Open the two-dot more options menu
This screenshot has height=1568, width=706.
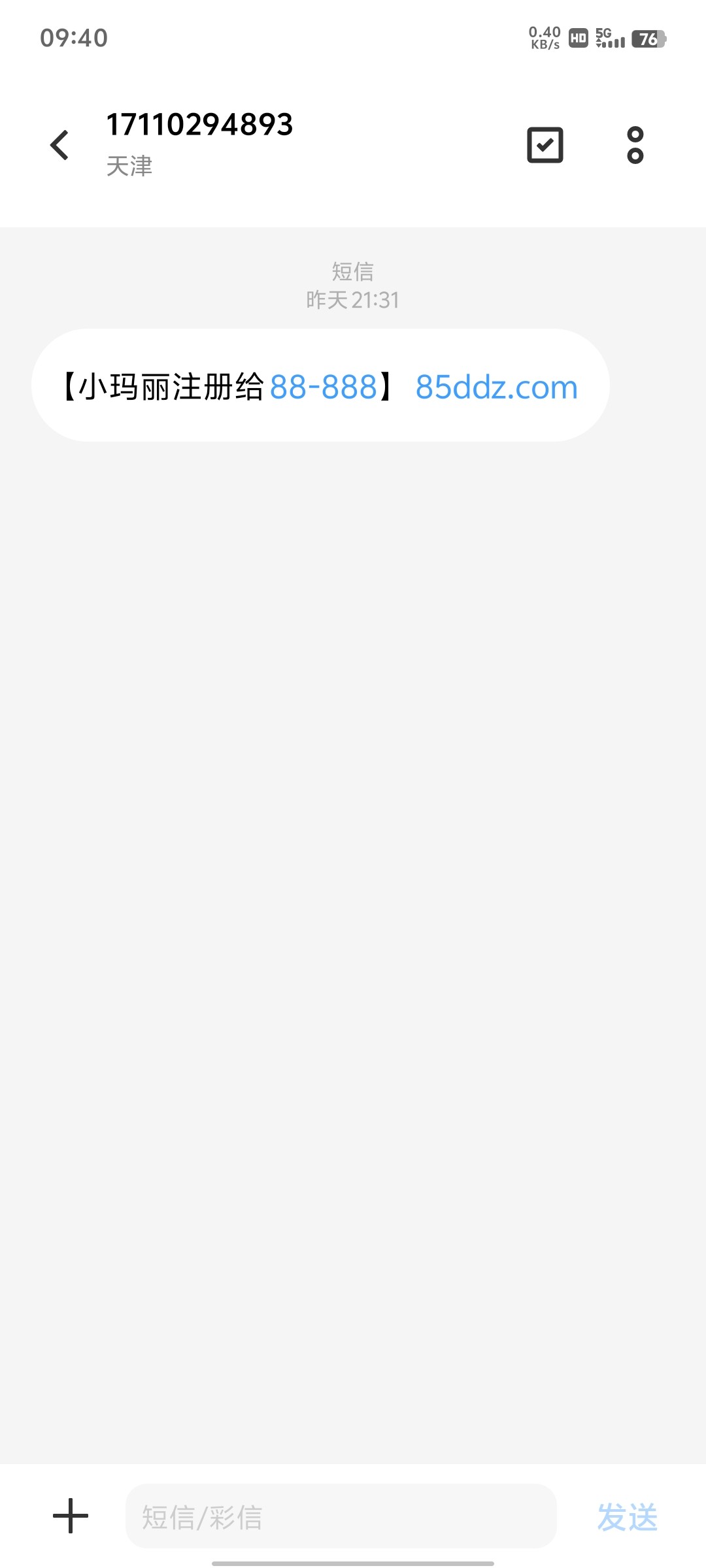635,144
